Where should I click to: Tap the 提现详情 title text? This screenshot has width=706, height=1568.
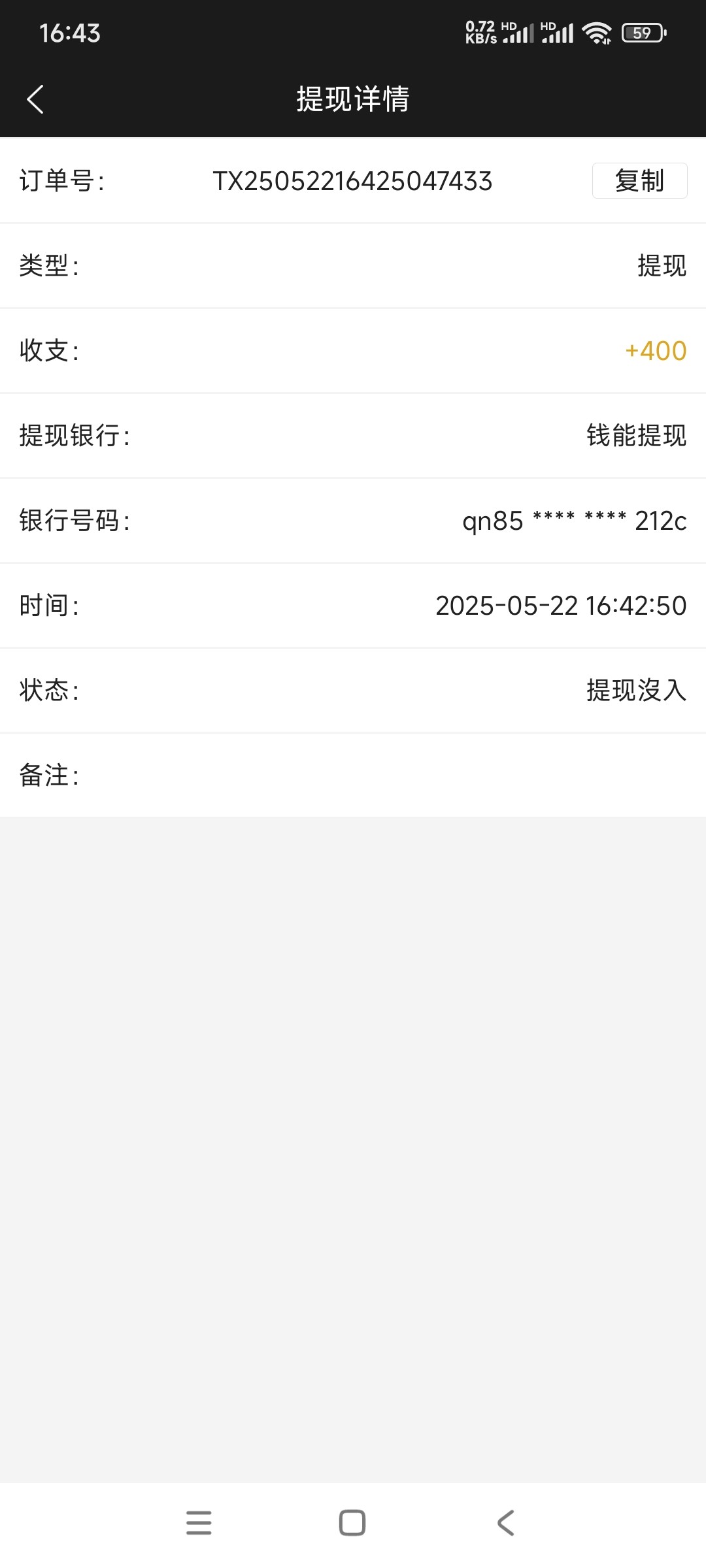pos(352,99)
